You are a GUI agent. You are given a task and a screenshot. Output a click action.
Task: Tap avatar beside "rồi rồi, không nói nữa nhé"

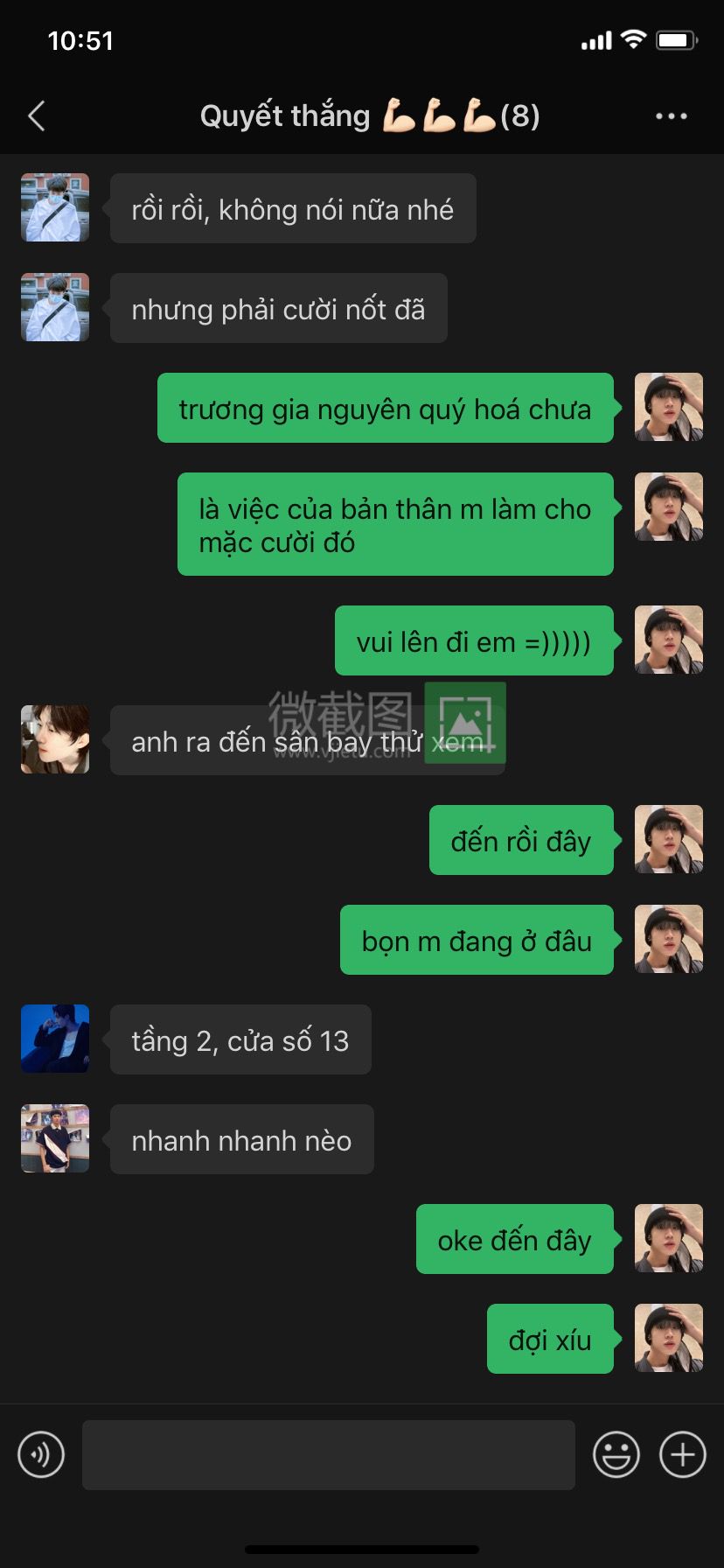click(55, 207)
